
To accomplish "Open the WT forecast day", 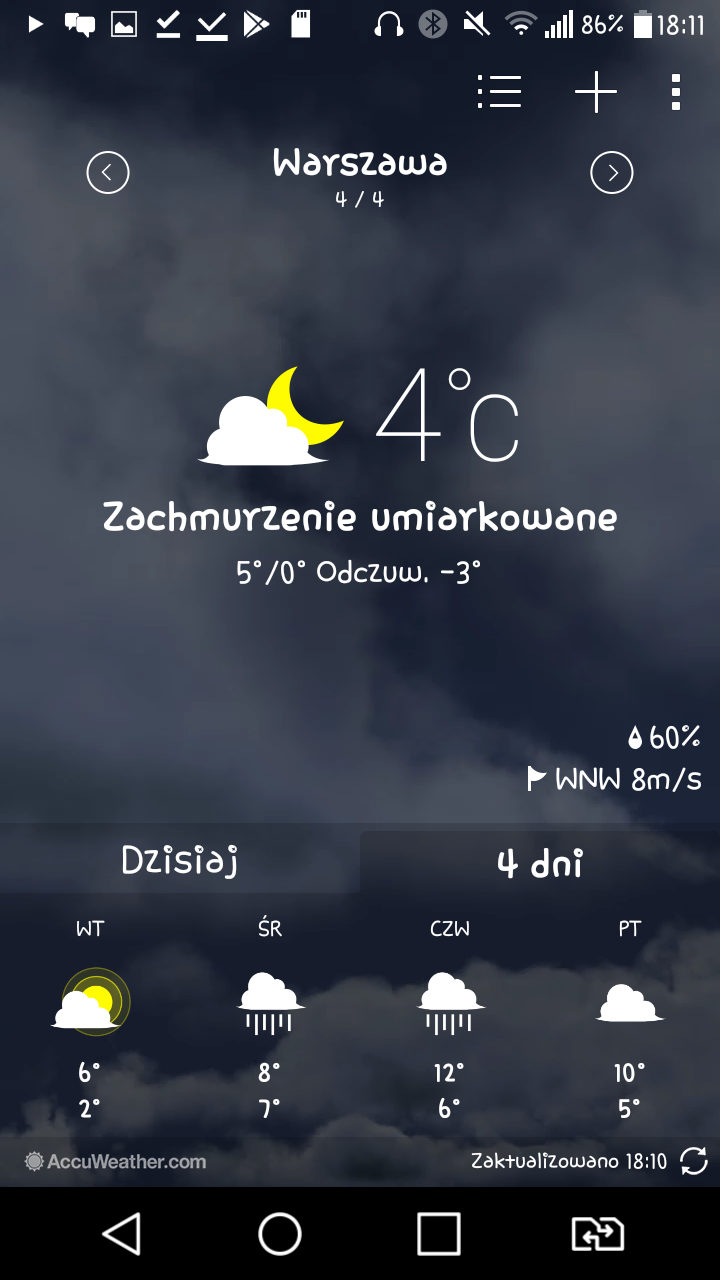I will click(90, 1020).
